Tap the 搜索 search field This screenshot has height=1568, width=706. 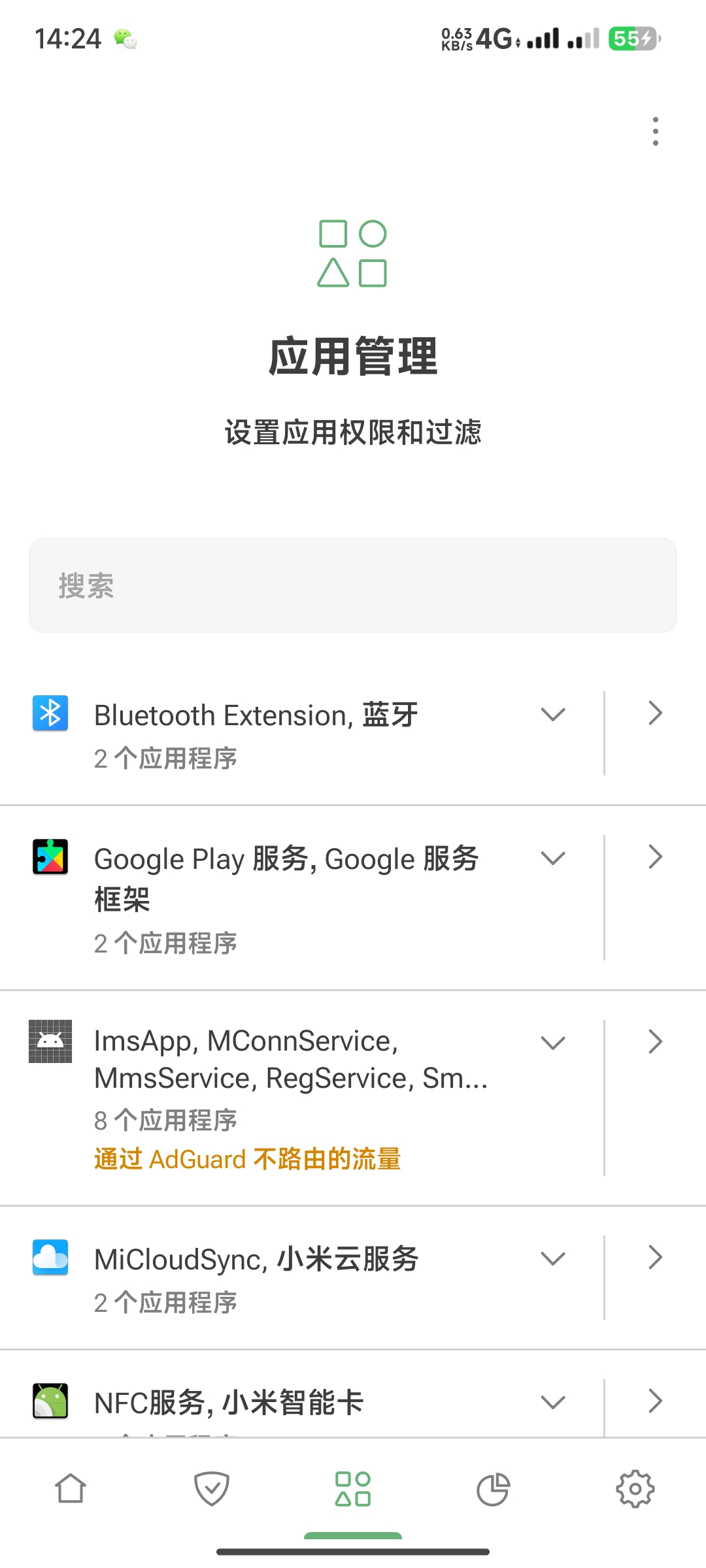coord(353,585)
